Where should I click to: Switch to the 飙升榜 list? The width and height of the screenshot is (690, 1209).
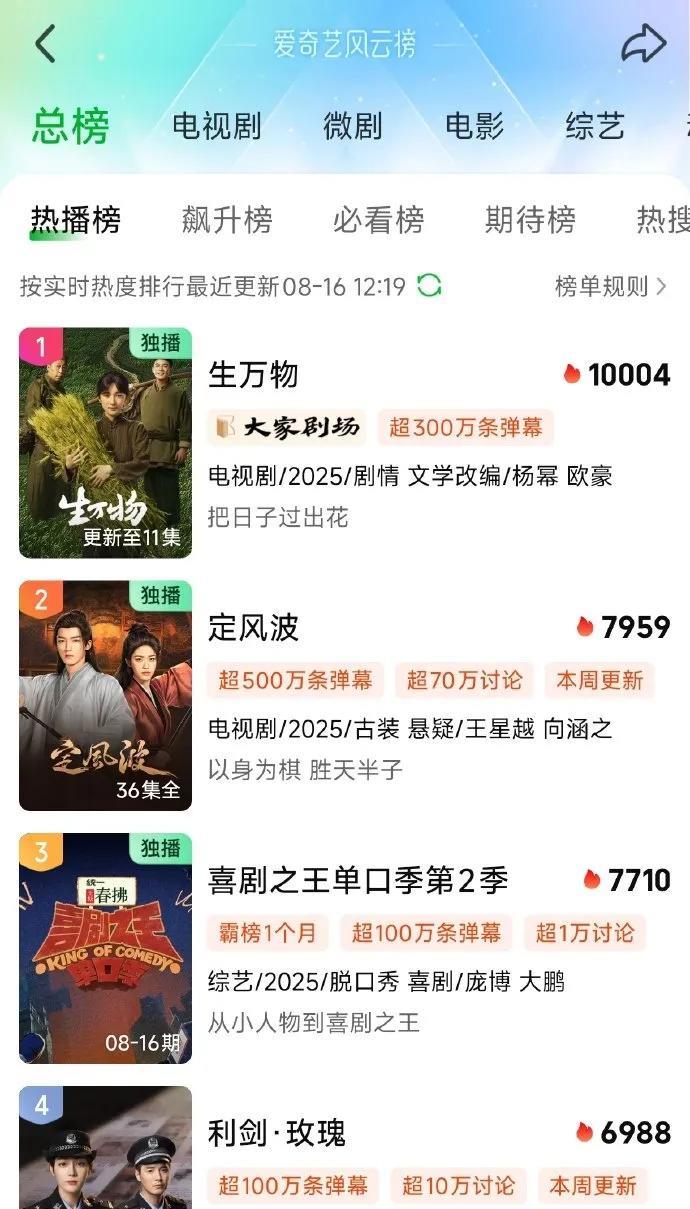pos(227,219)
